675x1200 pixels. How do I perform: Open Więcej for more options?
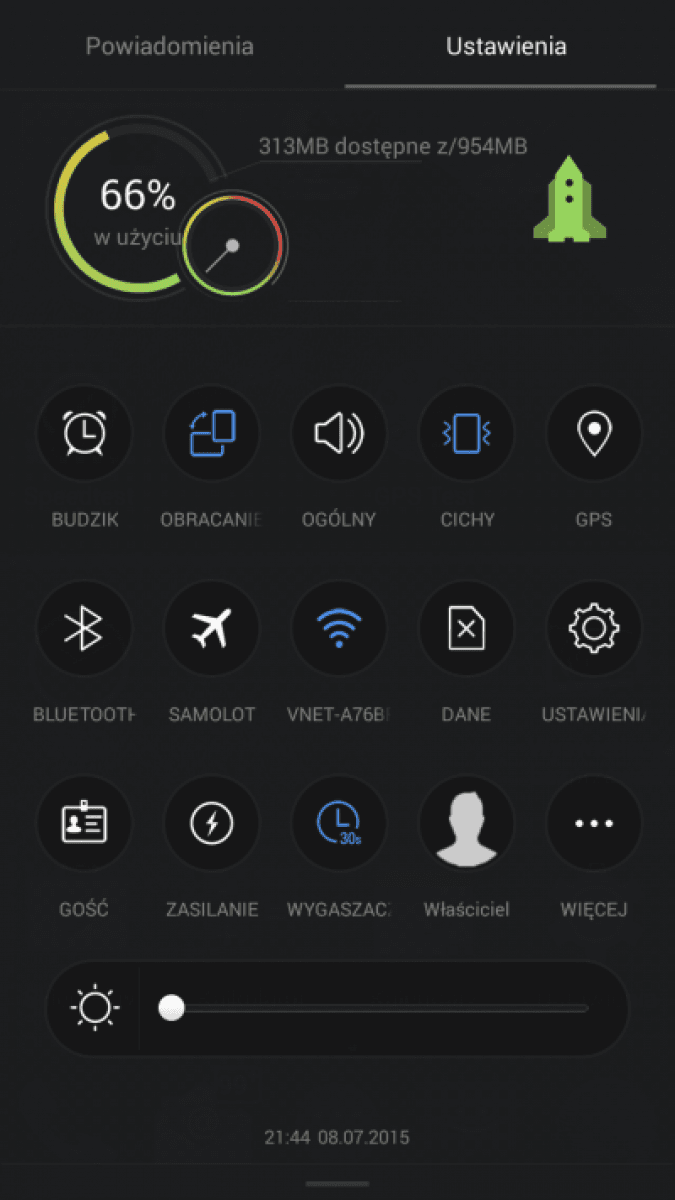click(594, 823)
